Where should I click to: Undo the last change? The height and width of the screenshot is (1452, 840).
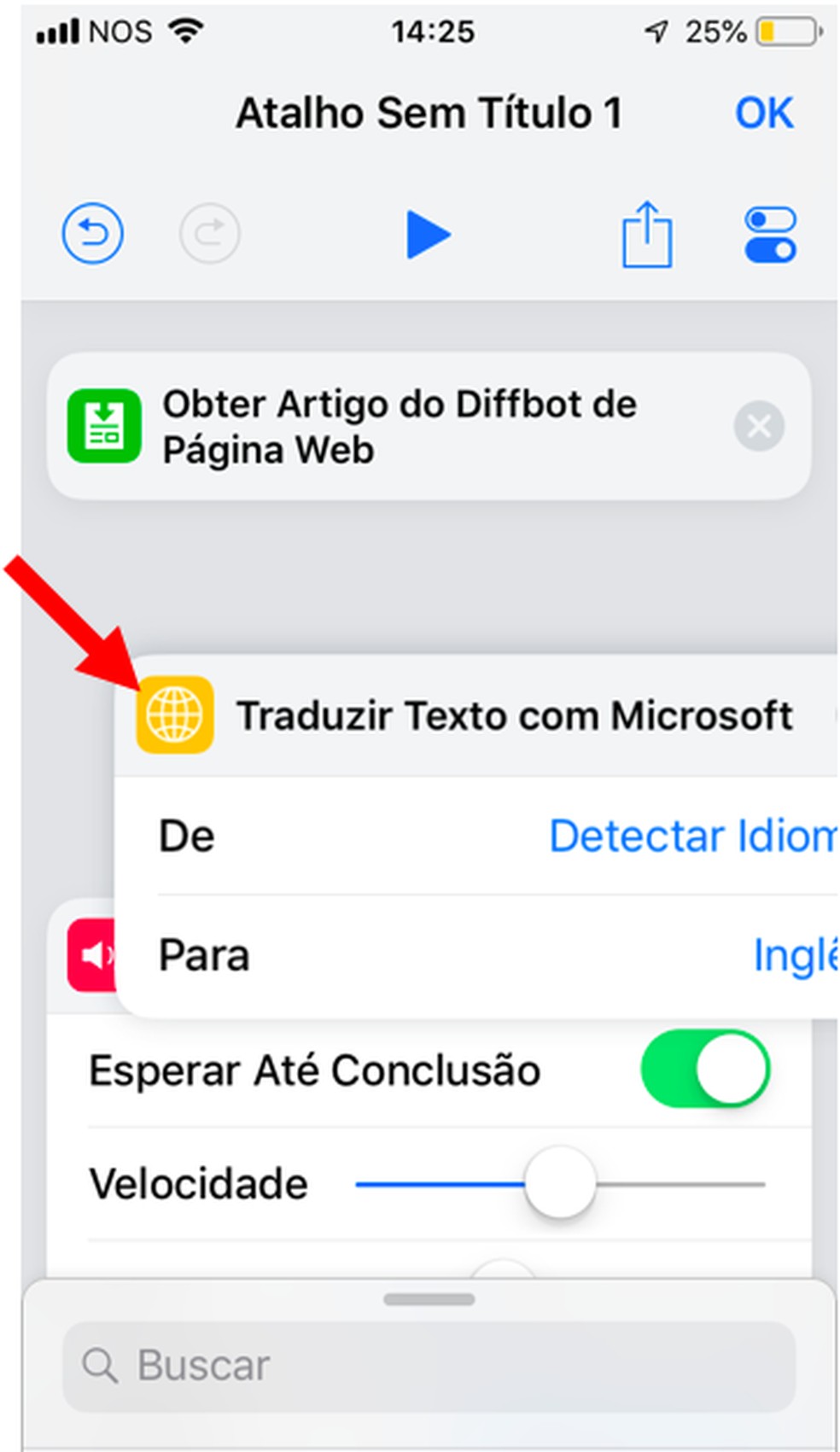(x=92, y=233)
